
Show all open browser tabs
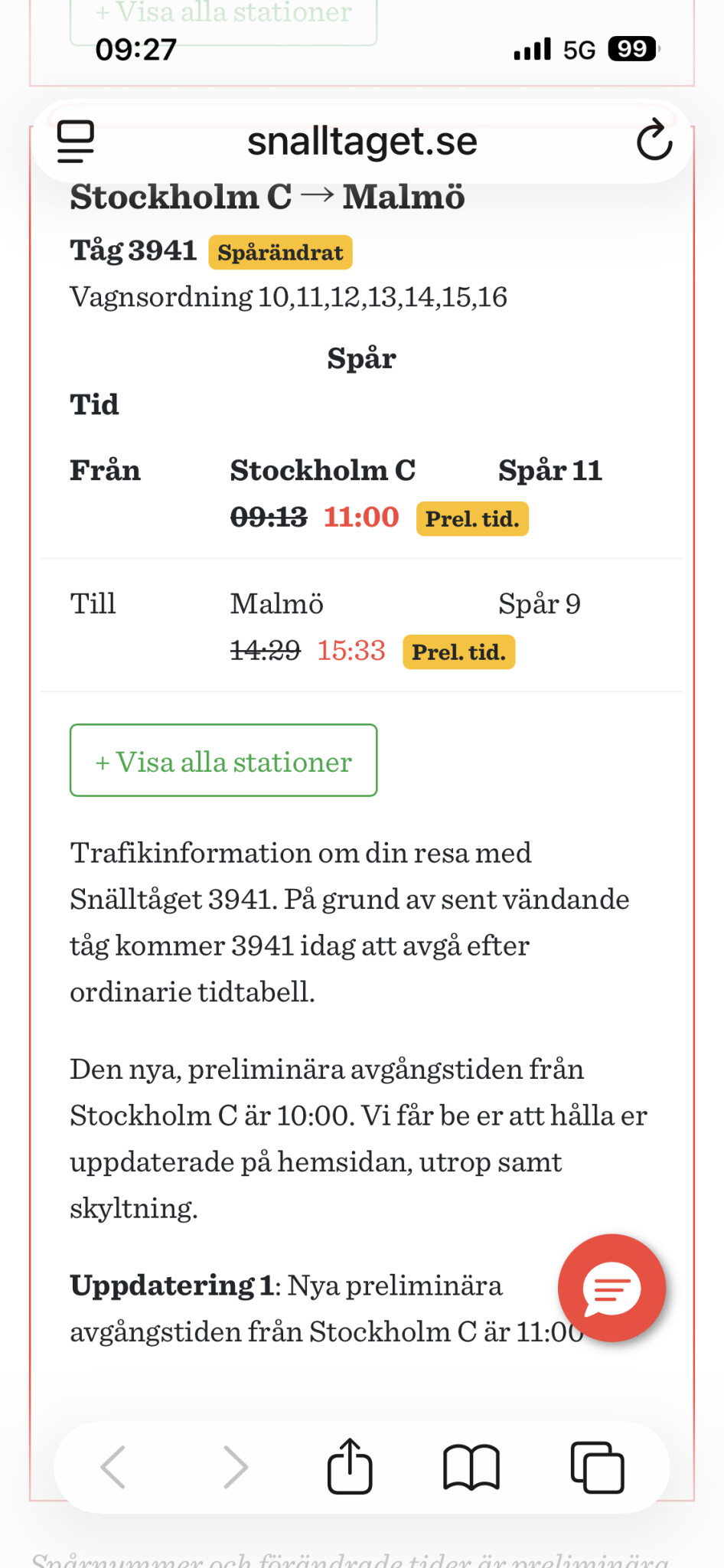click(x=597, y=1468)
